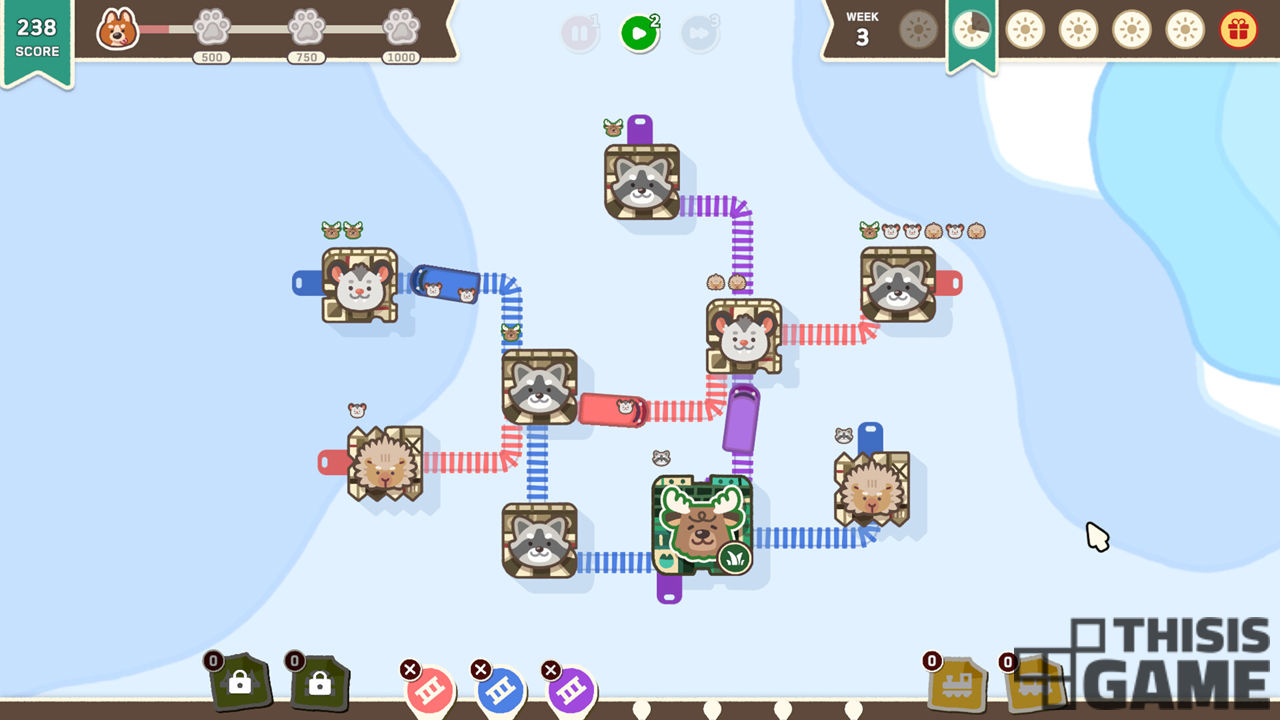Select the purple track line marker
Screen dimensions: 1280x720
(570, 688)
